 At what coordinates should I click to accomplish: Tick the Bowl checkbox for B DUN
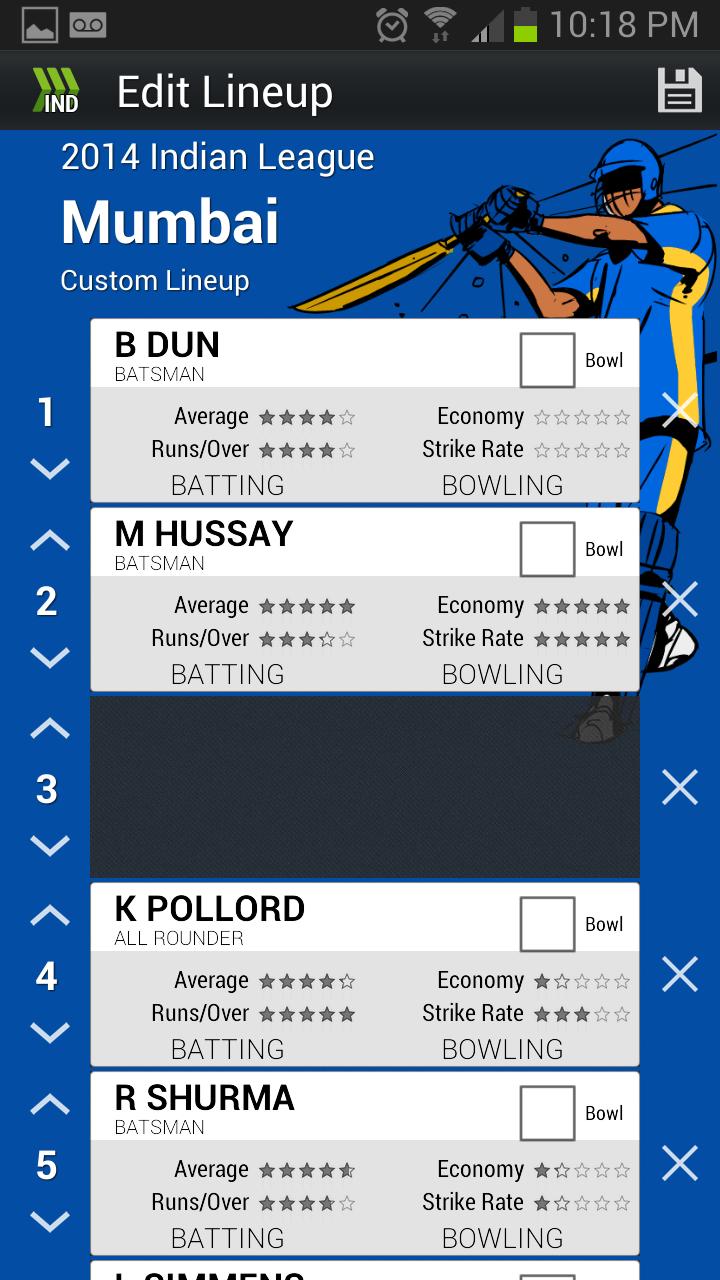tap(547, 360)
